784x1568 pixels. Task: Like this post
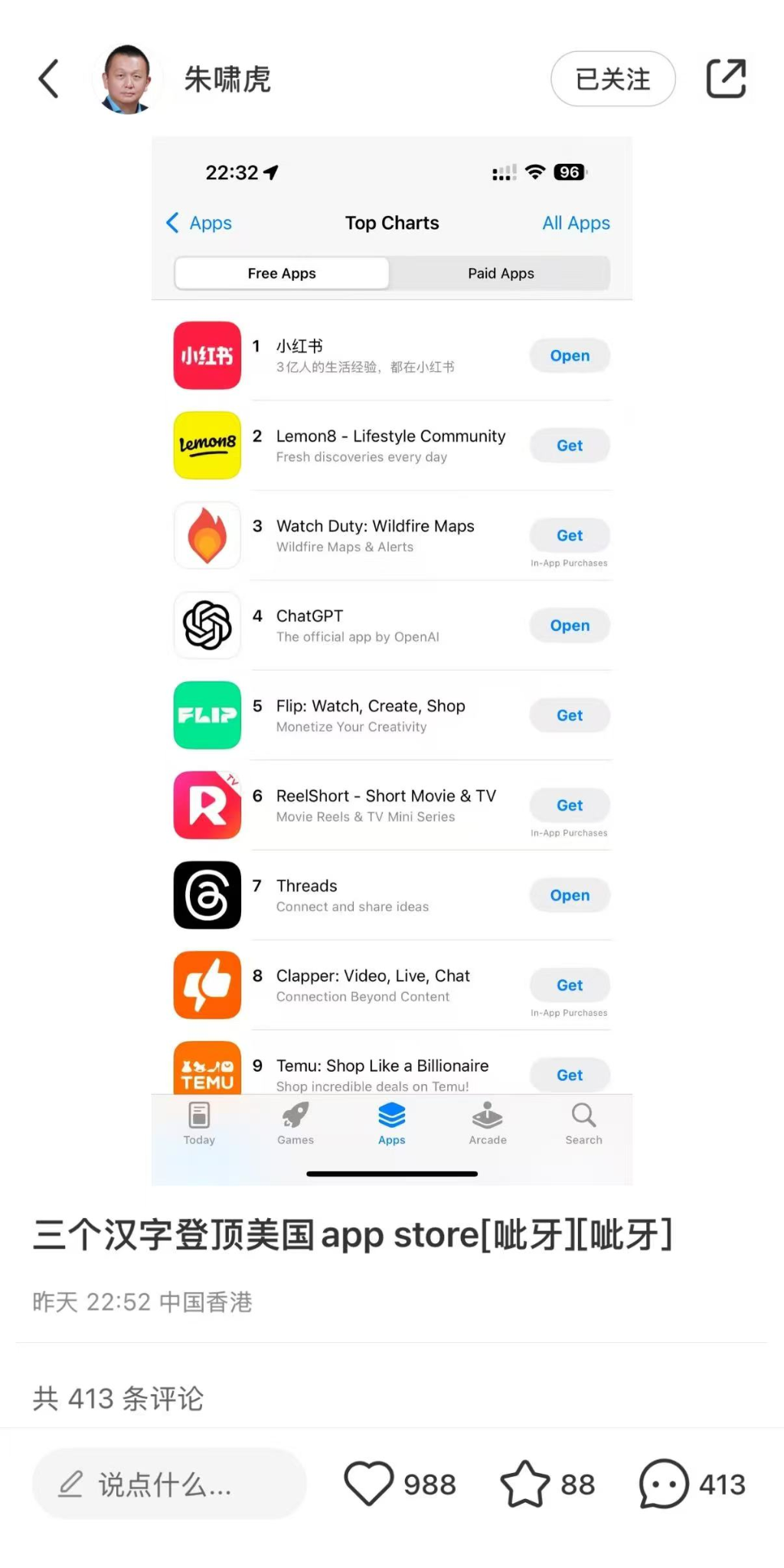coord(370,1483)
